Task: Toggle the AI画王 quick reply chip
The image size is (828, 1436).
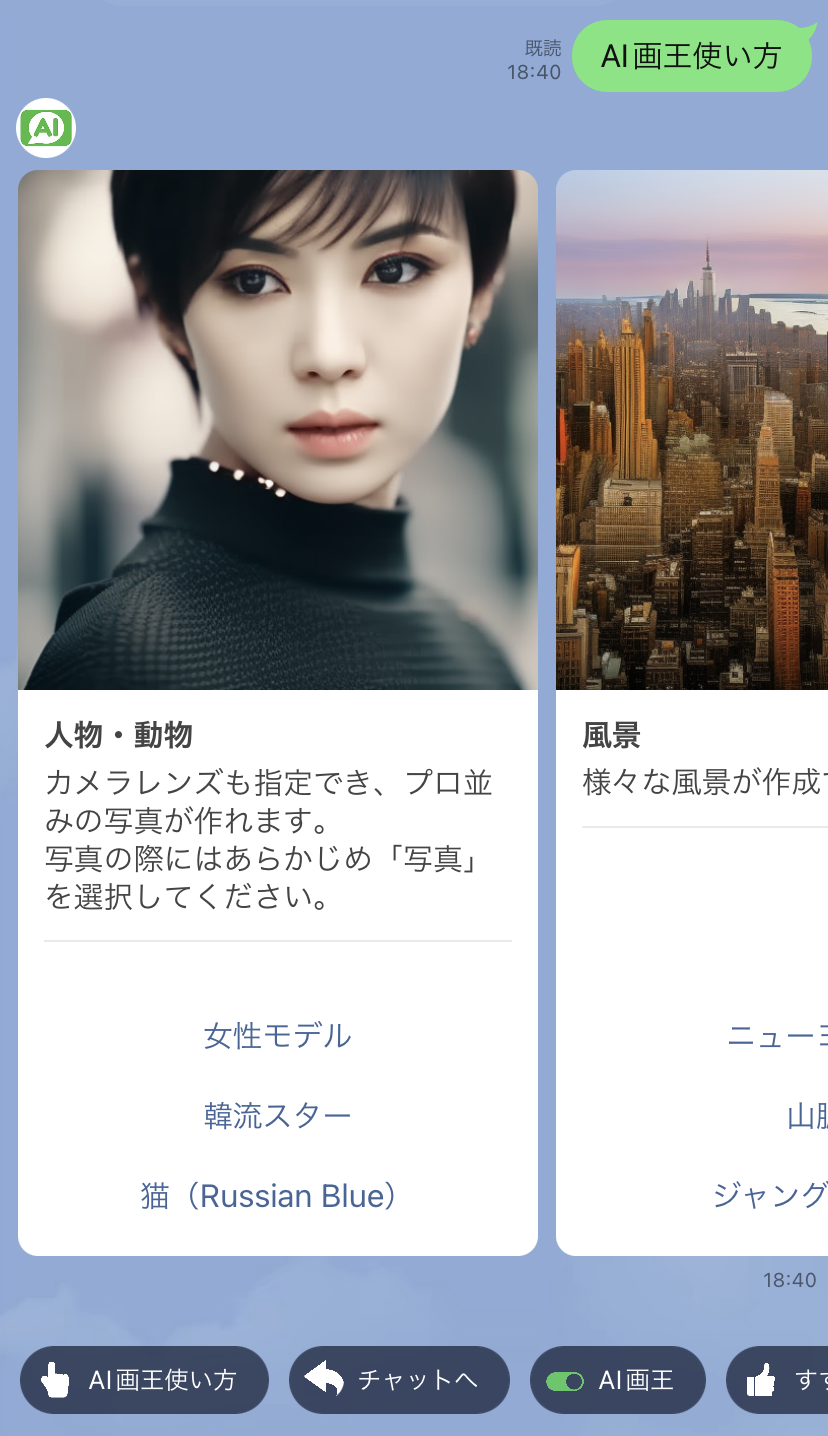Action: pos(617,1380)
